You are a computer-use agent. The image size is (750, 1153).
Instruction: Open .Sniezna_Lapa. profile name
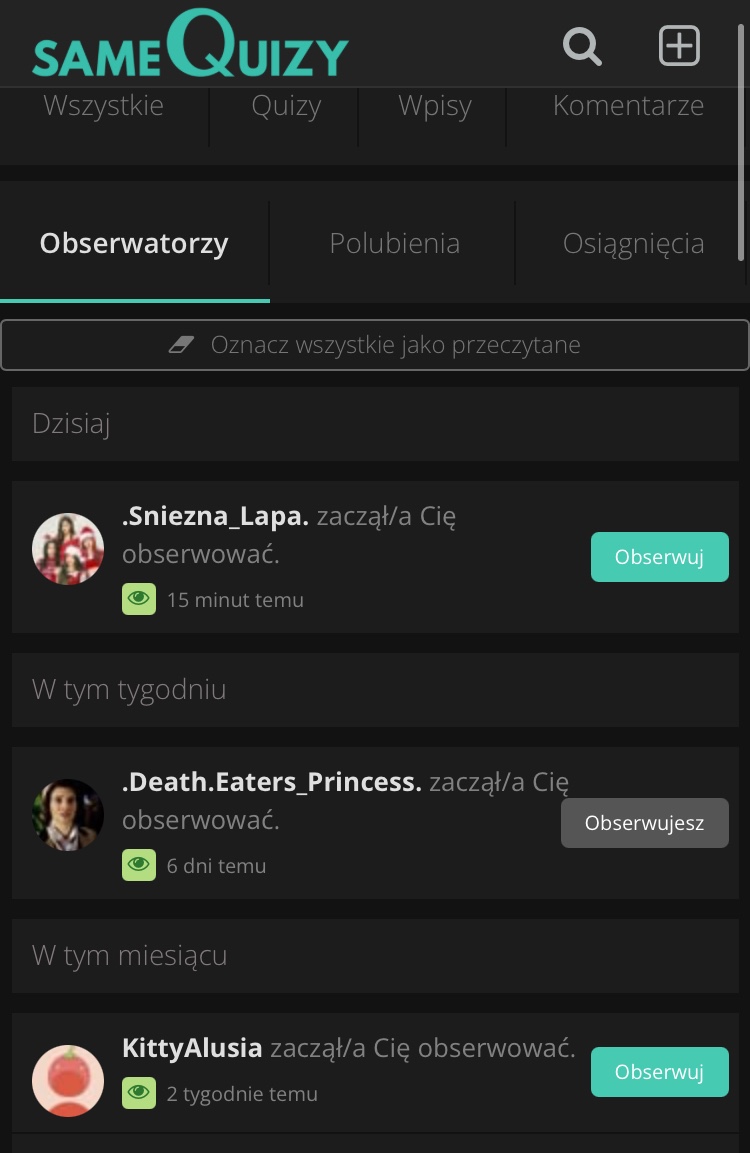tap(215, 517)
